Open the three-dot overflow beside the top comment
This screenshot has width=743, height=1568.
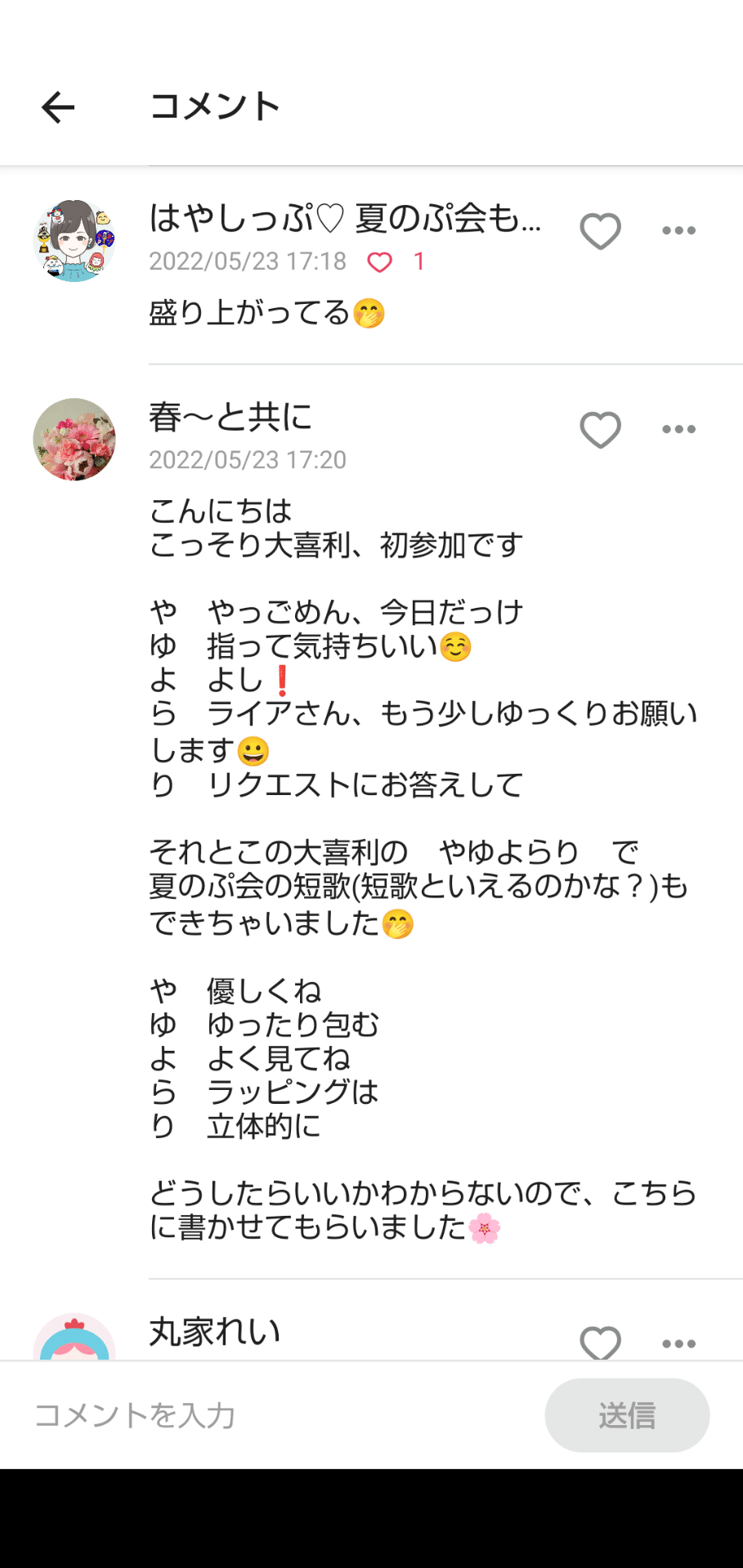pos(679,230)
